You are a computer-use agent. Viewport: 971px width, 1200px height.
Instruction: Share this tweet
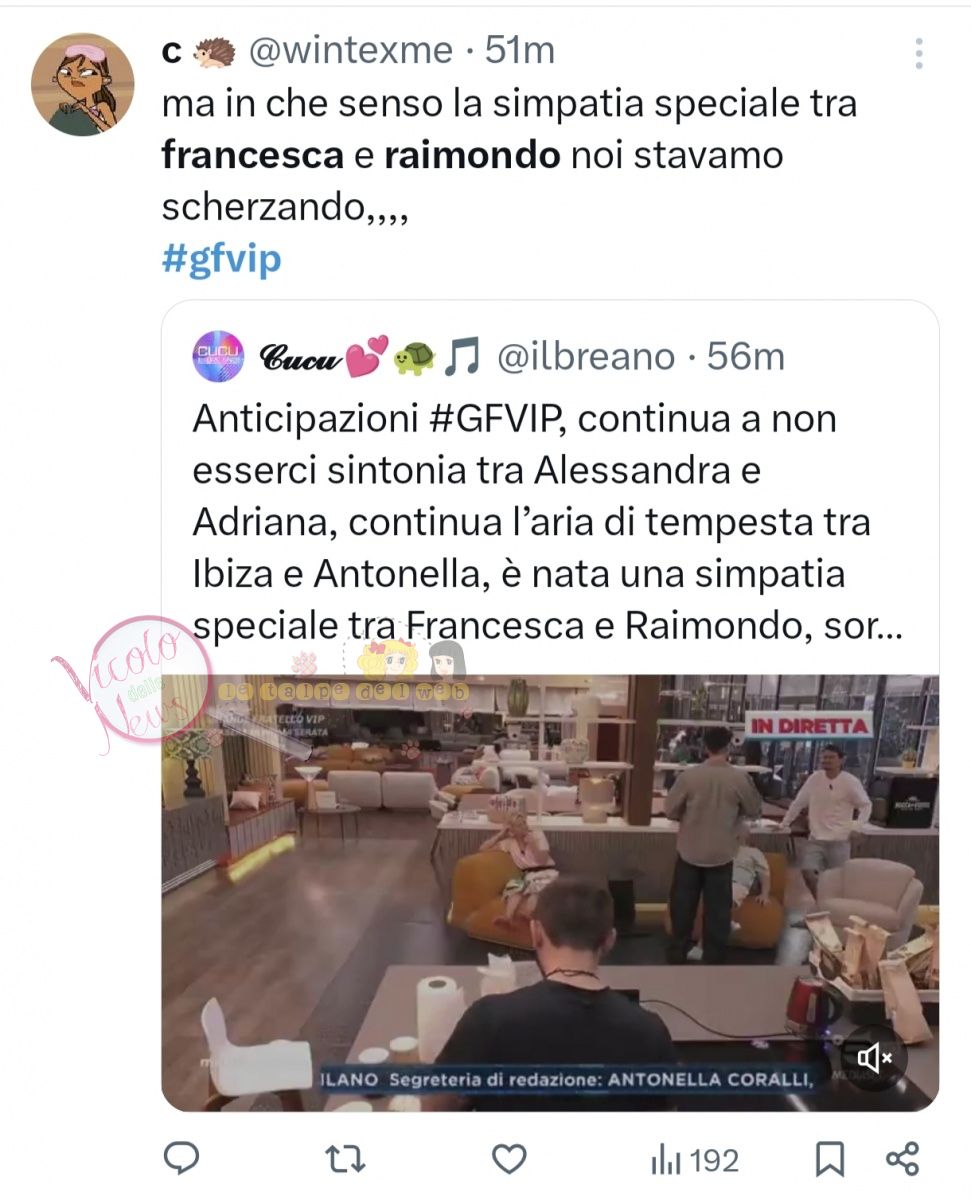(x=902, y=1159)
